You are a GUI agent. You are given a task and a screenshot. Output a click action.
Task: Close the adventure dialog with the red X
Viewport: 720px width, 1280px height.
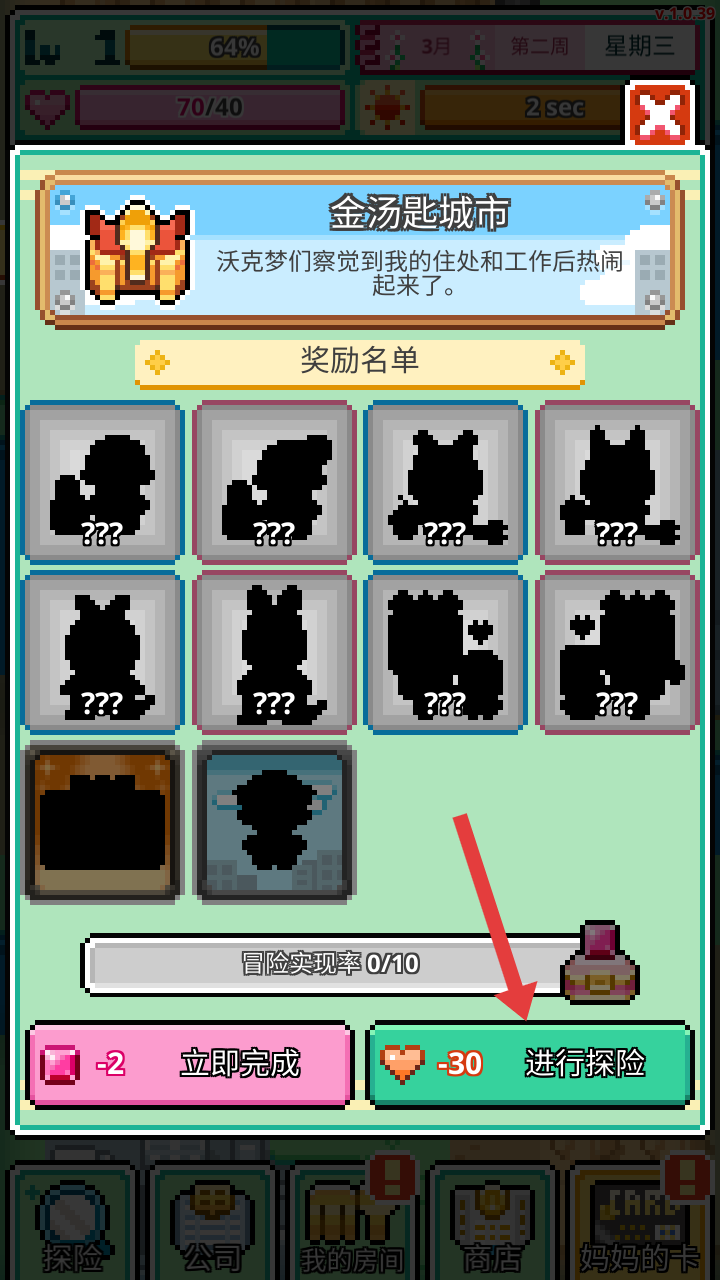tap(660, 114)
